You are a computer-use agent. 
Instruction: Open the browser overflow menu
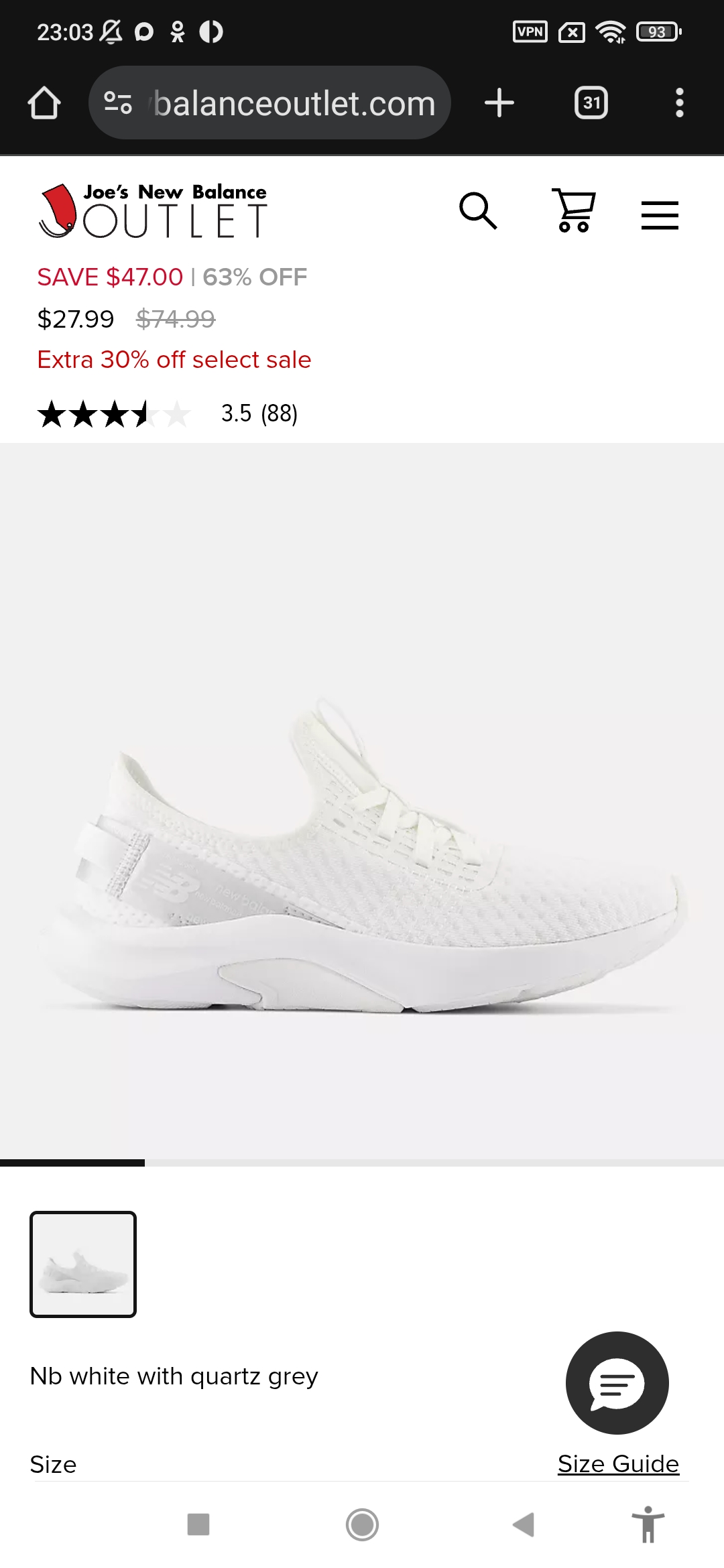coord(679,103)
